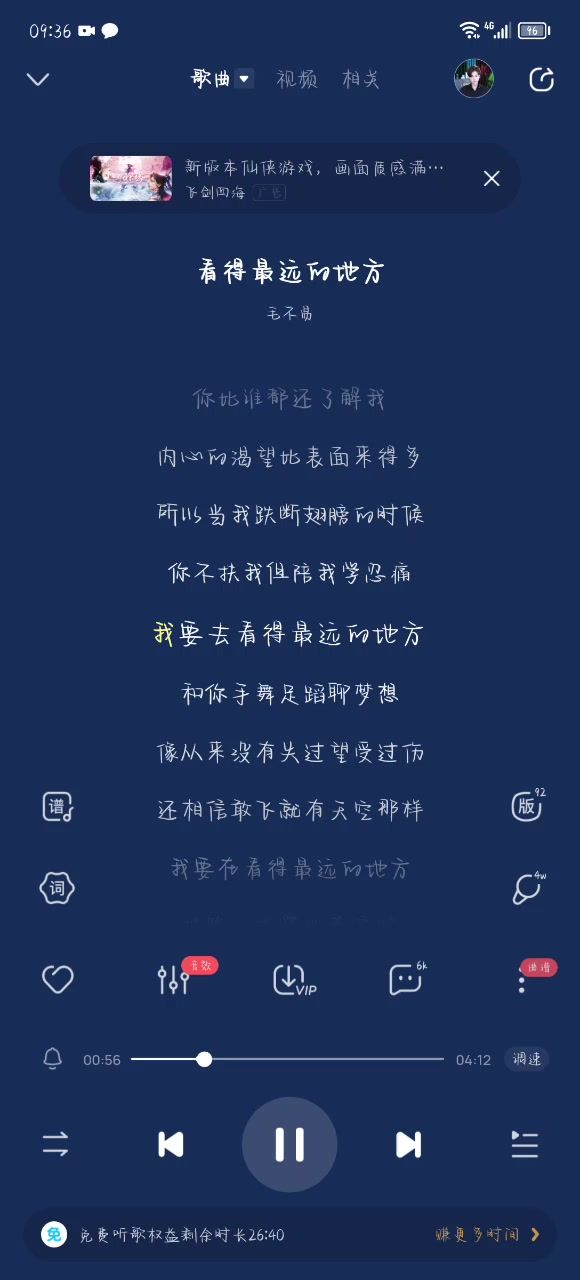Dismiss the game ad banner
Screen dimensions: 580x1280
click(x=491, y=178)
